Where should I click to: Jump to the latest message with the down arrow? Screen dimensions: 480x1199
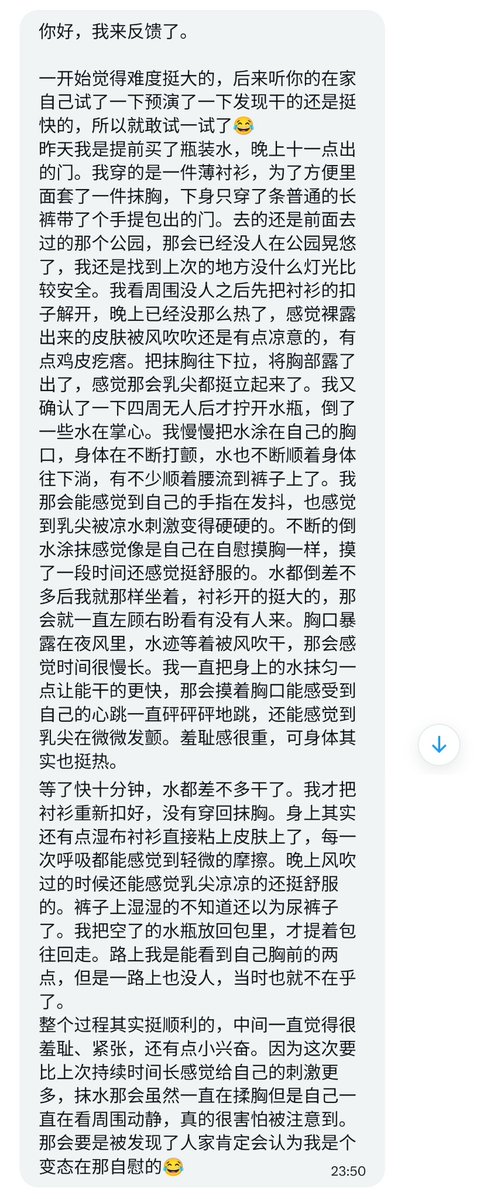click(x=439, y=745)
